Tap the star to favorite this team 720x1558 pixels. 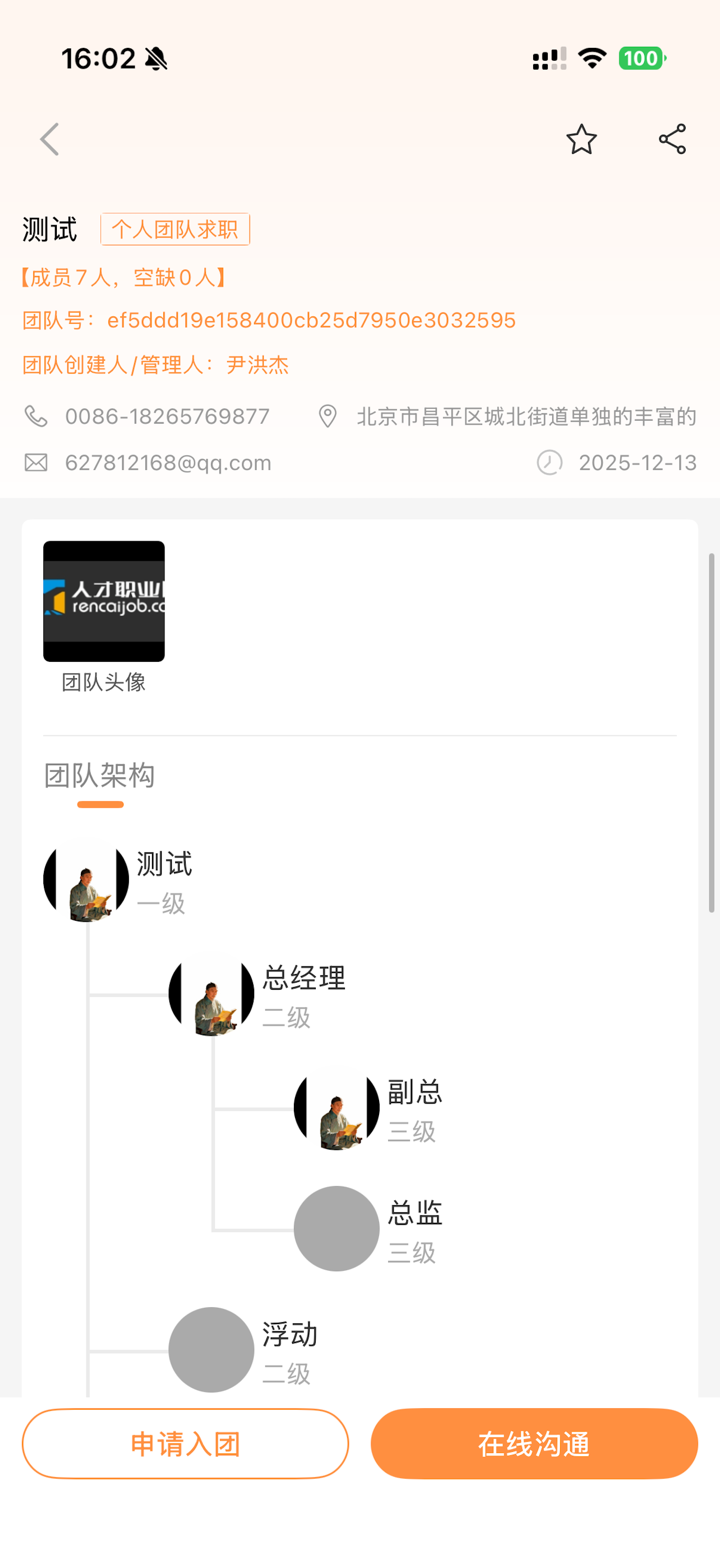point(581,139)
